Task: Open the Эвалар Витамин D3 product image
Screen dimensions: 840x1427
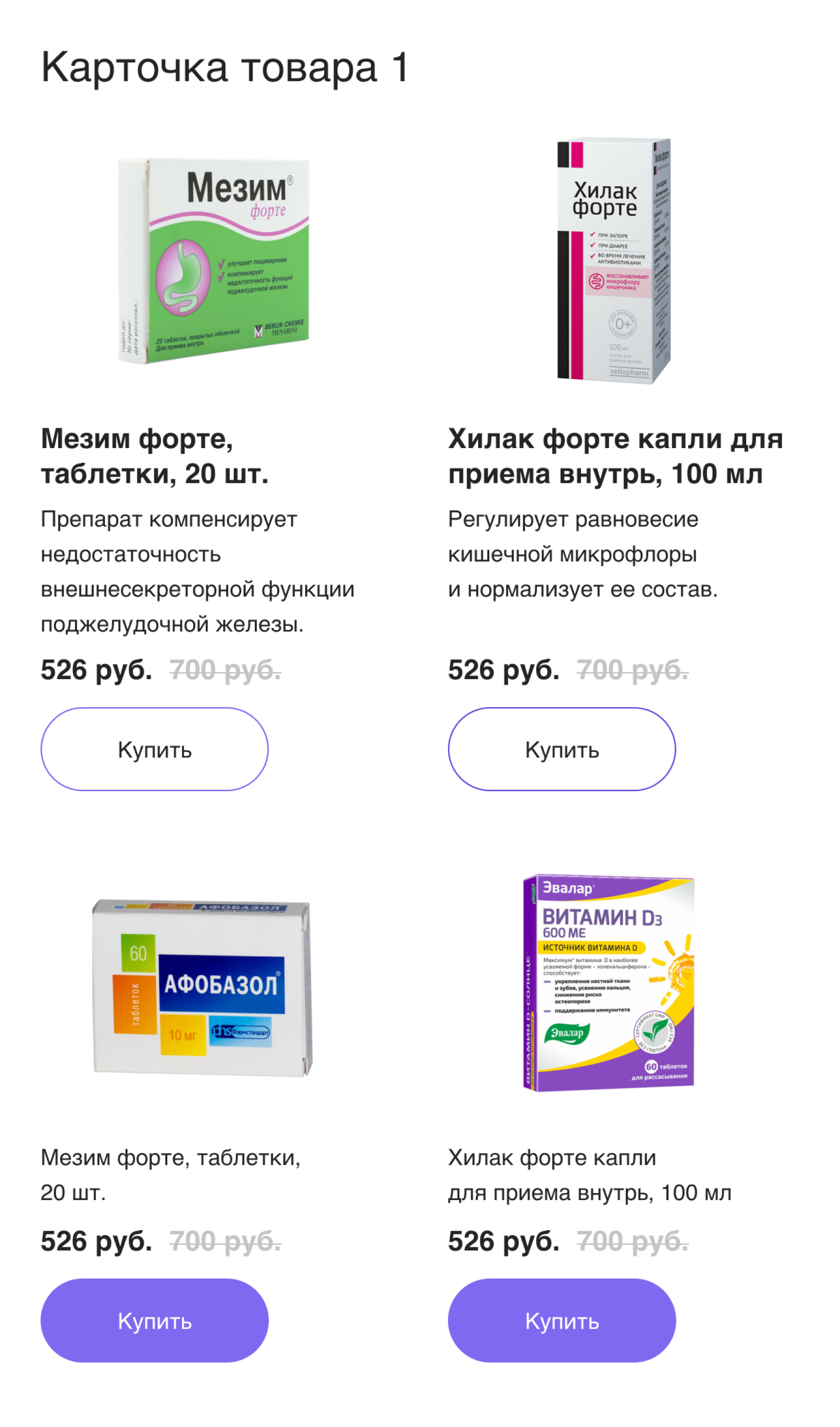Action: pyautogui.click(x=609, y=982)
